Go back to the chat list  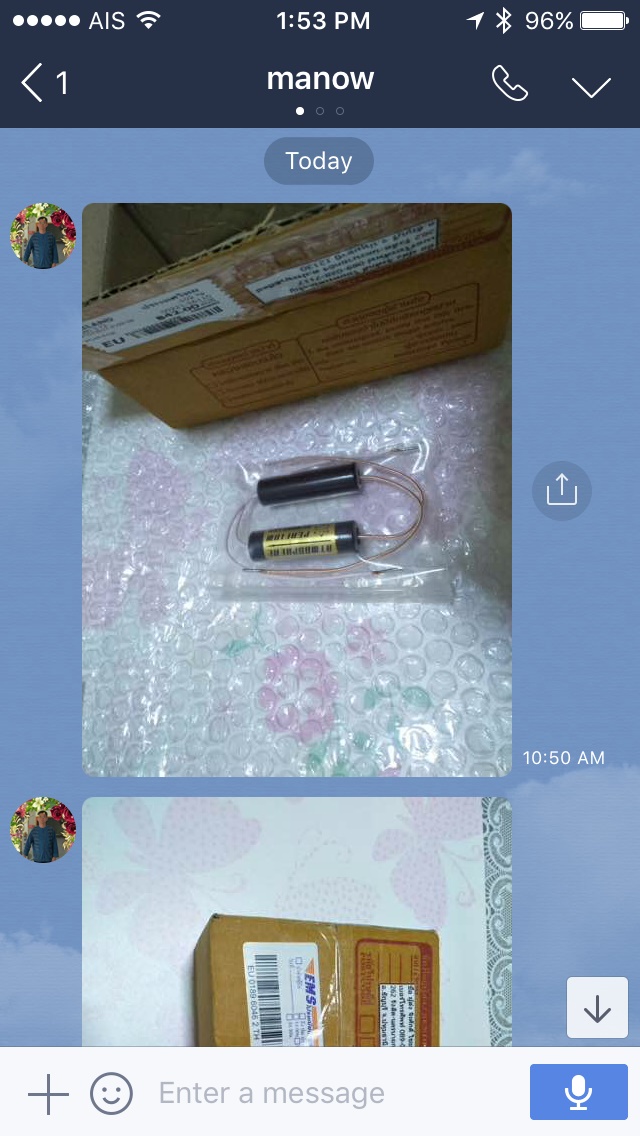42,83
